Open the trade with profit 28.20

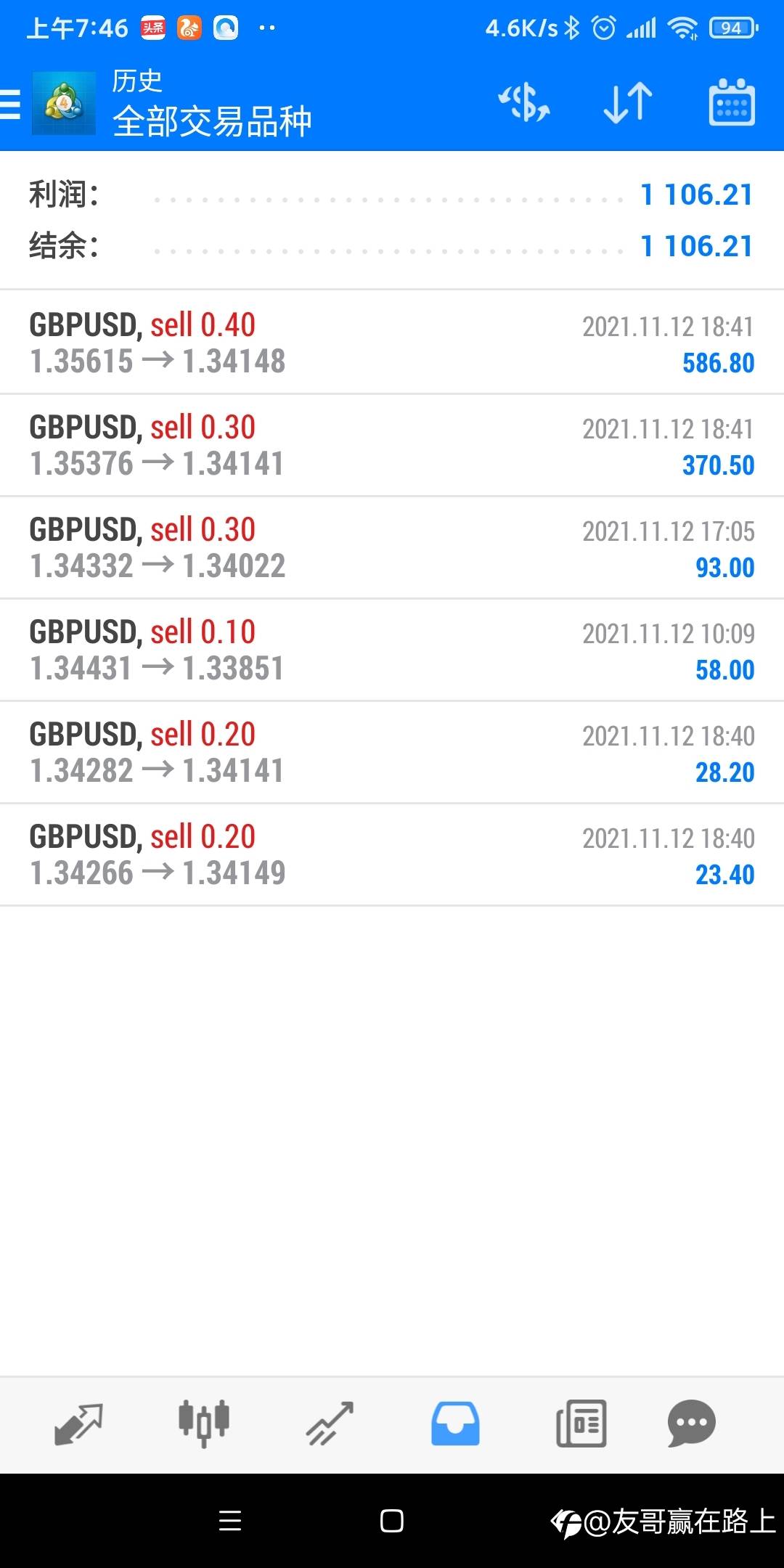392,753
